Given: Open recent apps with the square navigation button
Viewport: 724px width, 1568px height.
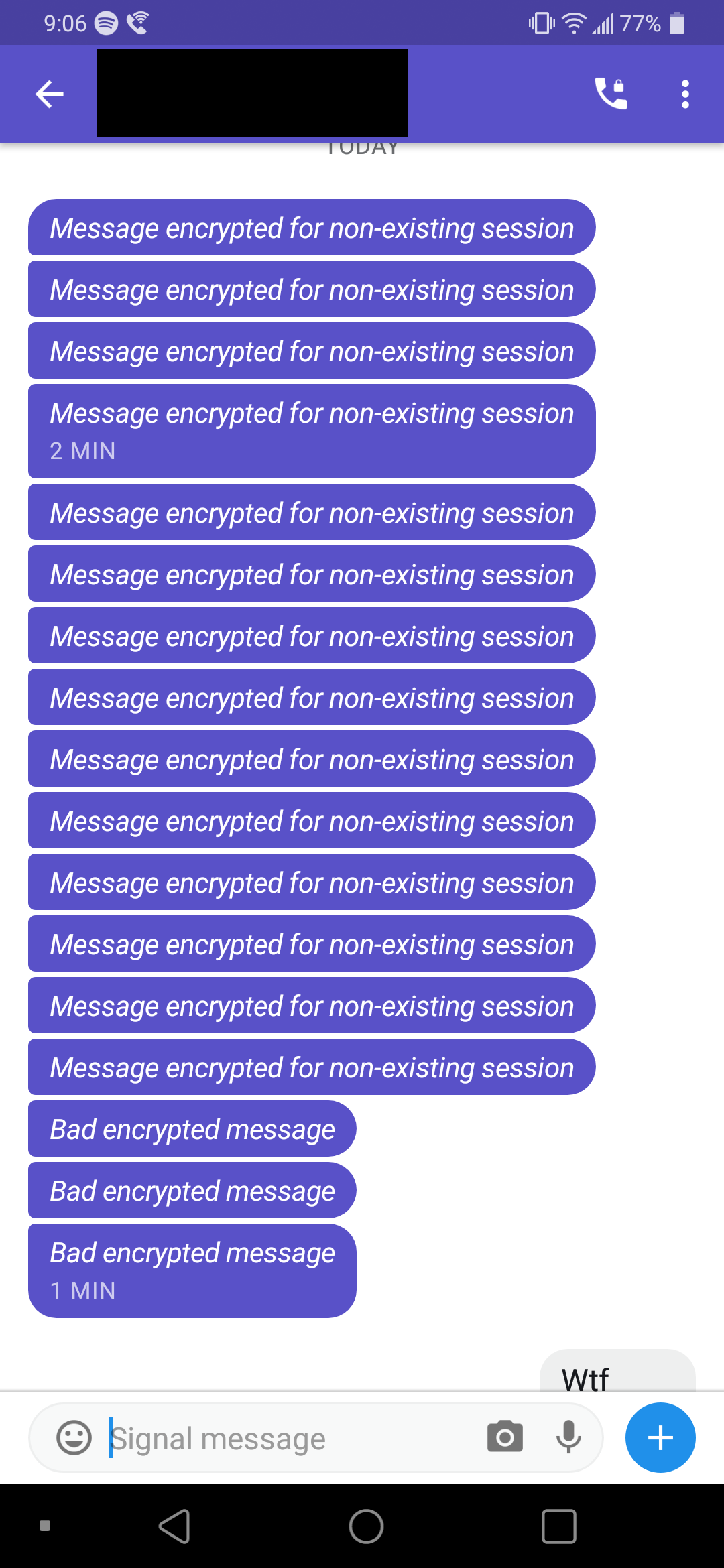Looking at the screenshot, I should (558, 1528).
